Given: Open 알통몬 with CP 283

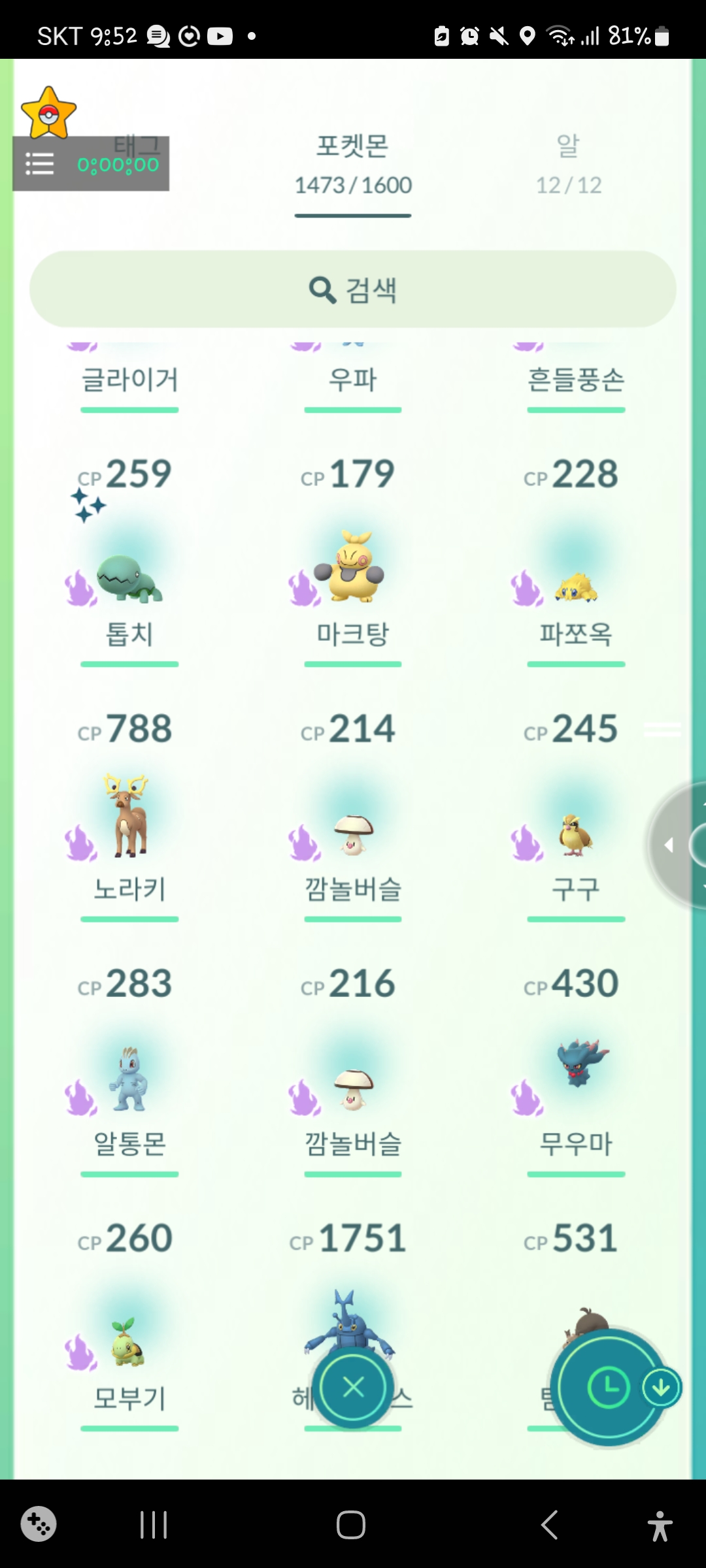Looking at the screenshot, I should click(129, 1078).
